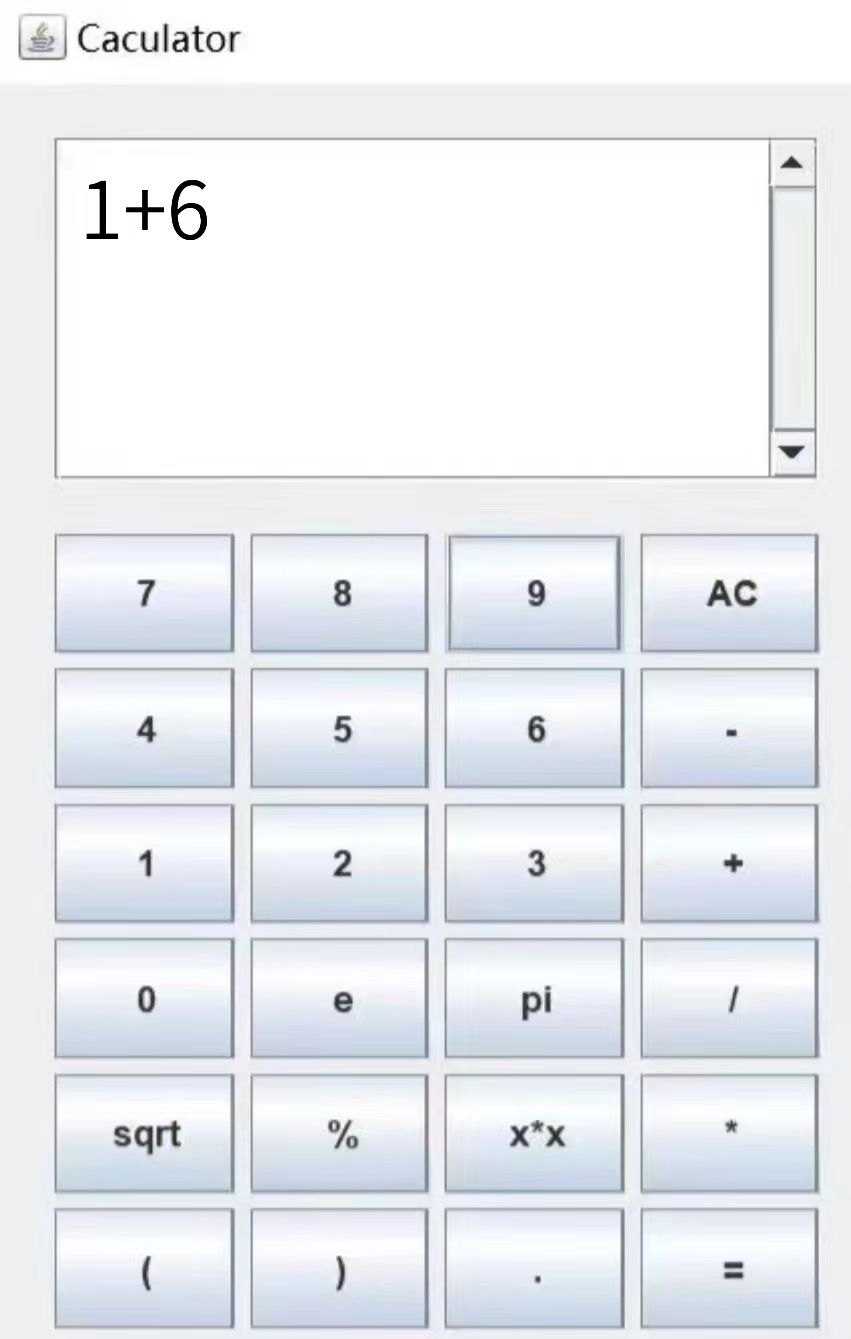Apply the sqrt function
851x1339 pixels.
click(x=144, y=1133)
